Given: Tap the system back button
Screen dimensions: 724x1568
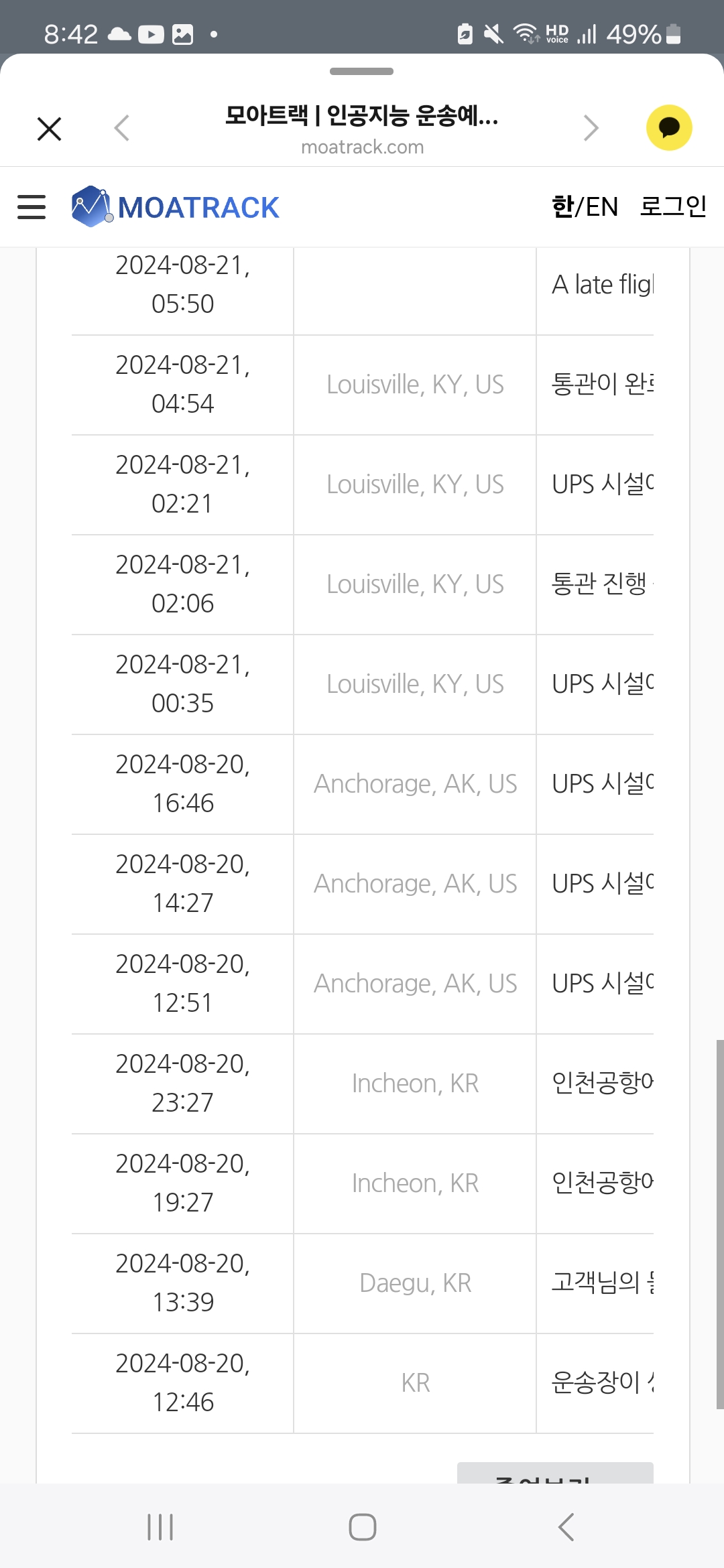Looking at the screenshot, I should [566, 1527].
